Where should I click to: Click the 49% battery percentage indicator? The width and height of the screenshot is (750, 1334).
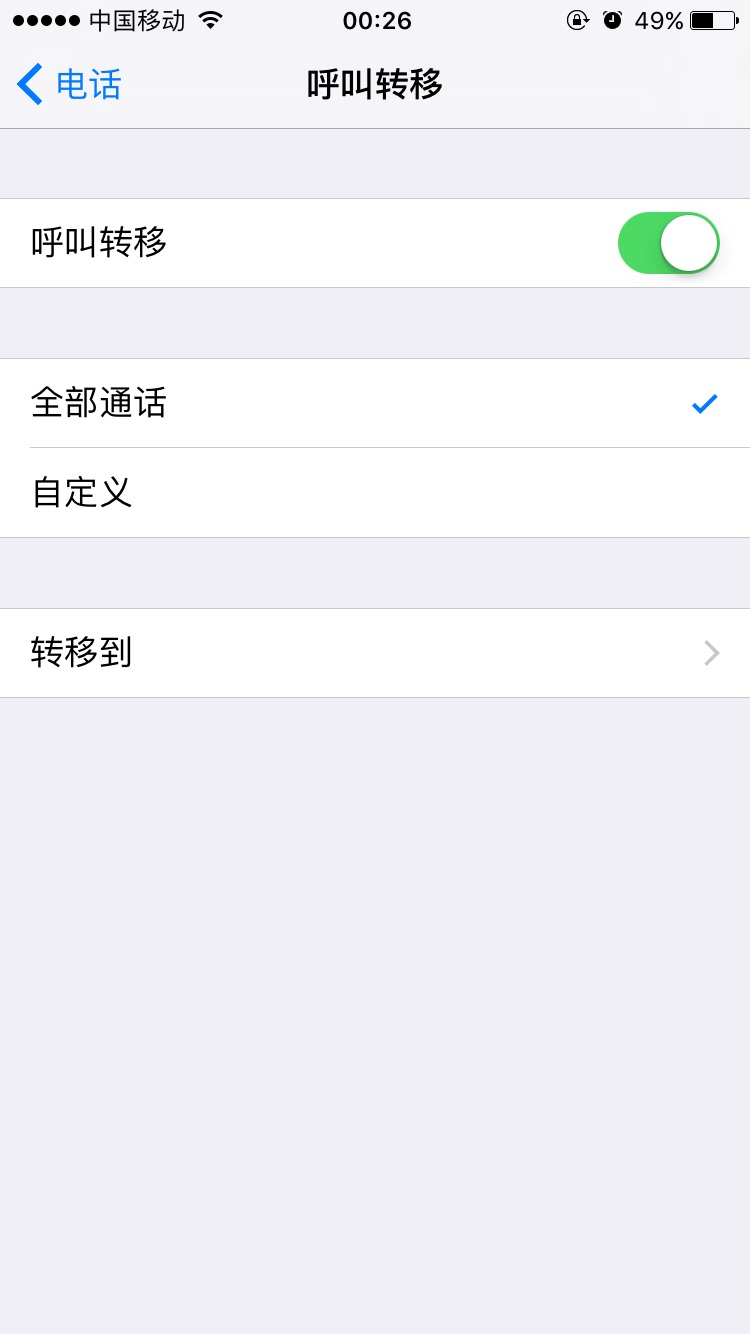(662, 19)
